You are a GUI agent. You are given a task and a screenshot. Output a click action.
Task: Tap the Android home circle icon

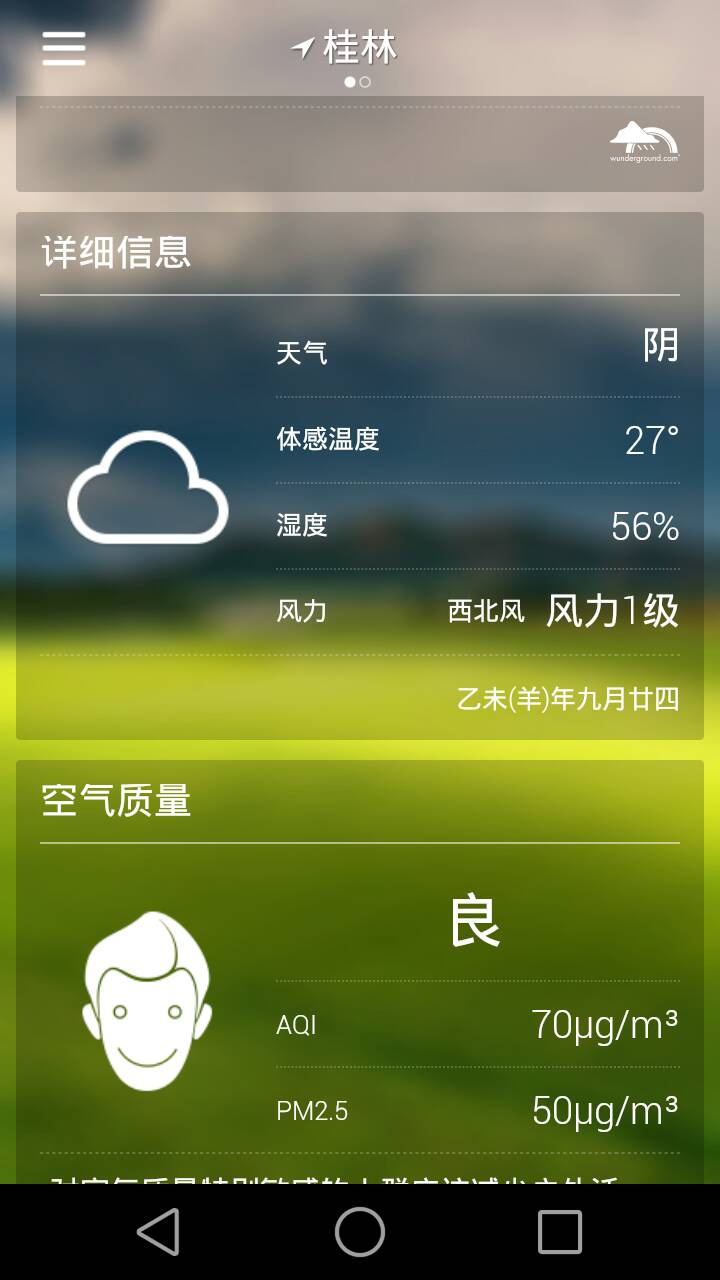pyautogui.click(x=360, y=1236)
